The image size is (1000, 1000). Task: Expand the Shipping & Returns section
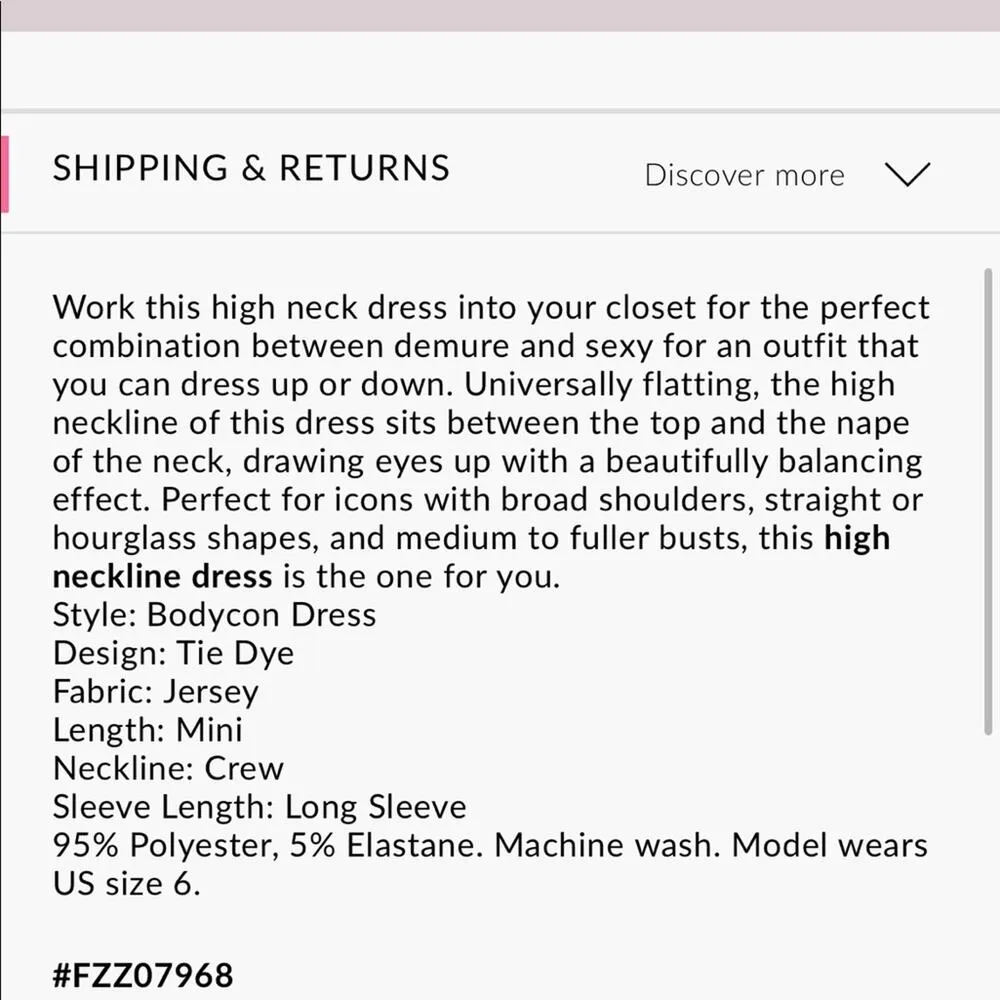click(x=907, y=174)
